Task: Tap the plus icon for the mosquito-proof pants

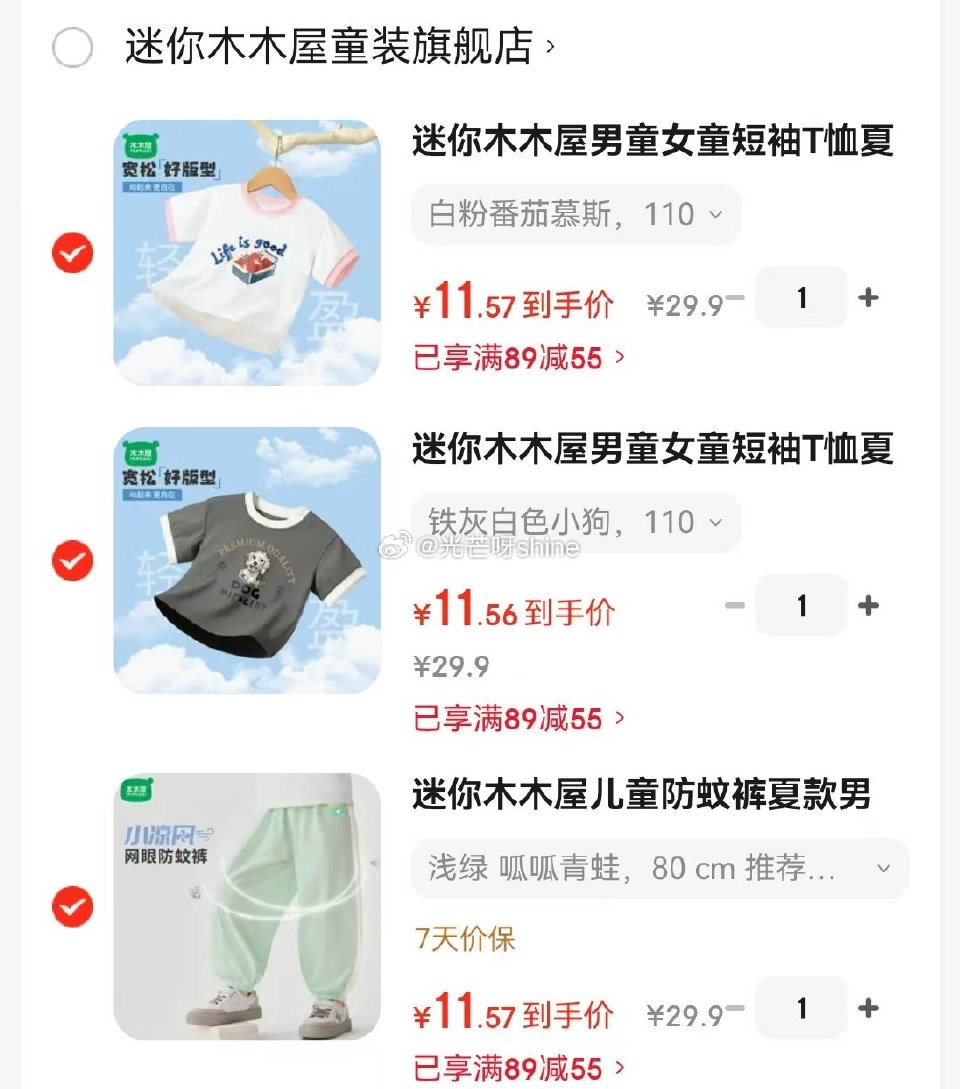Action: pyautogui.click(x=869, y=1008)
